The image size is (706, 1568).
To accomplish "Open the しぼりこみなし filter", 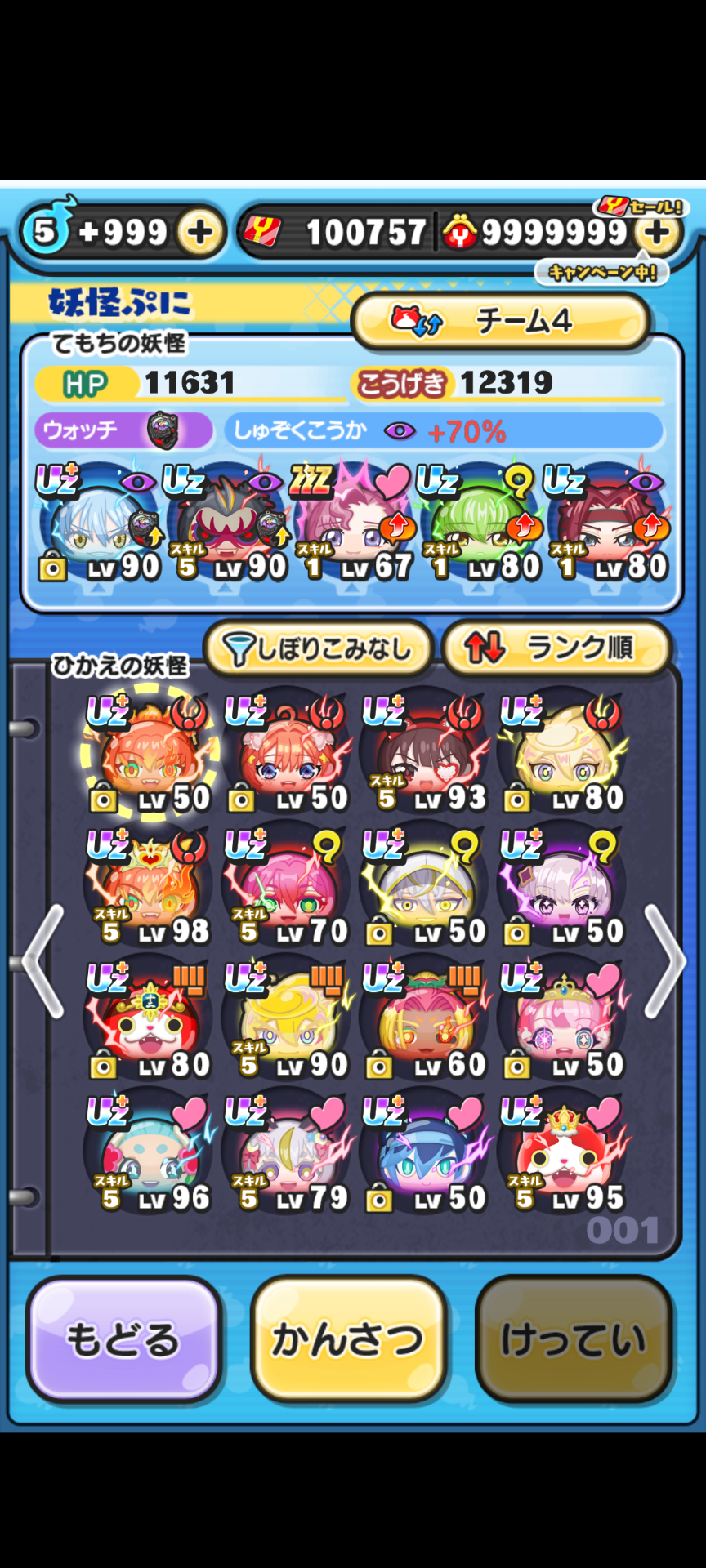I will (318, 649).
